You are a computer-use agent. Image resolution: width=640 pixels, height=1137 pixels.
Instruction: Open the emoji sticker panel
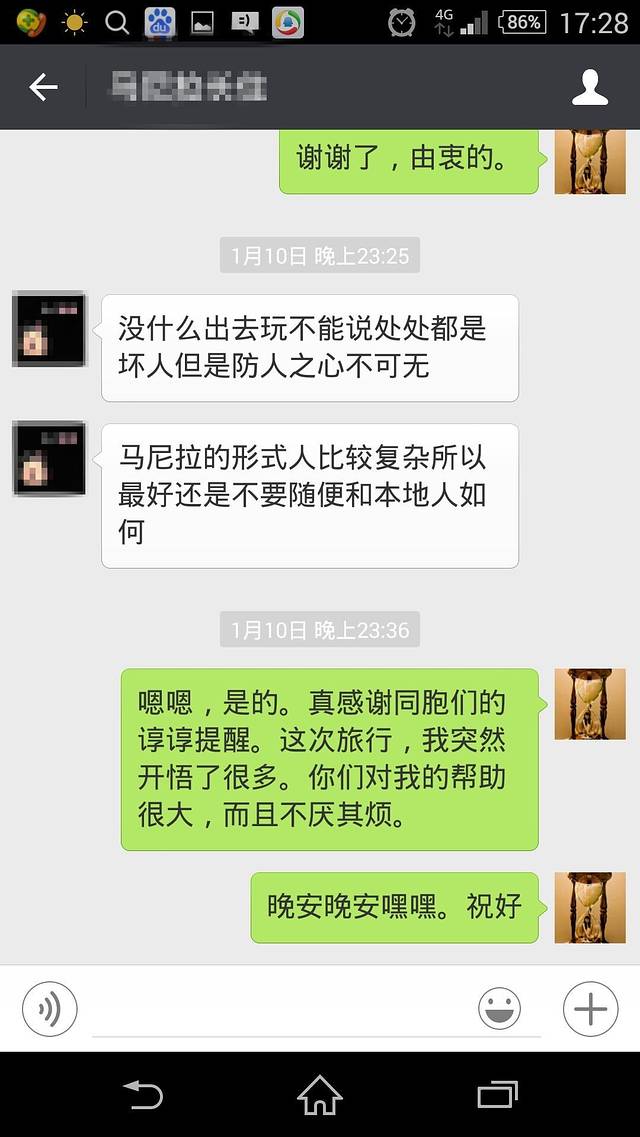(x=499, y=1009)
